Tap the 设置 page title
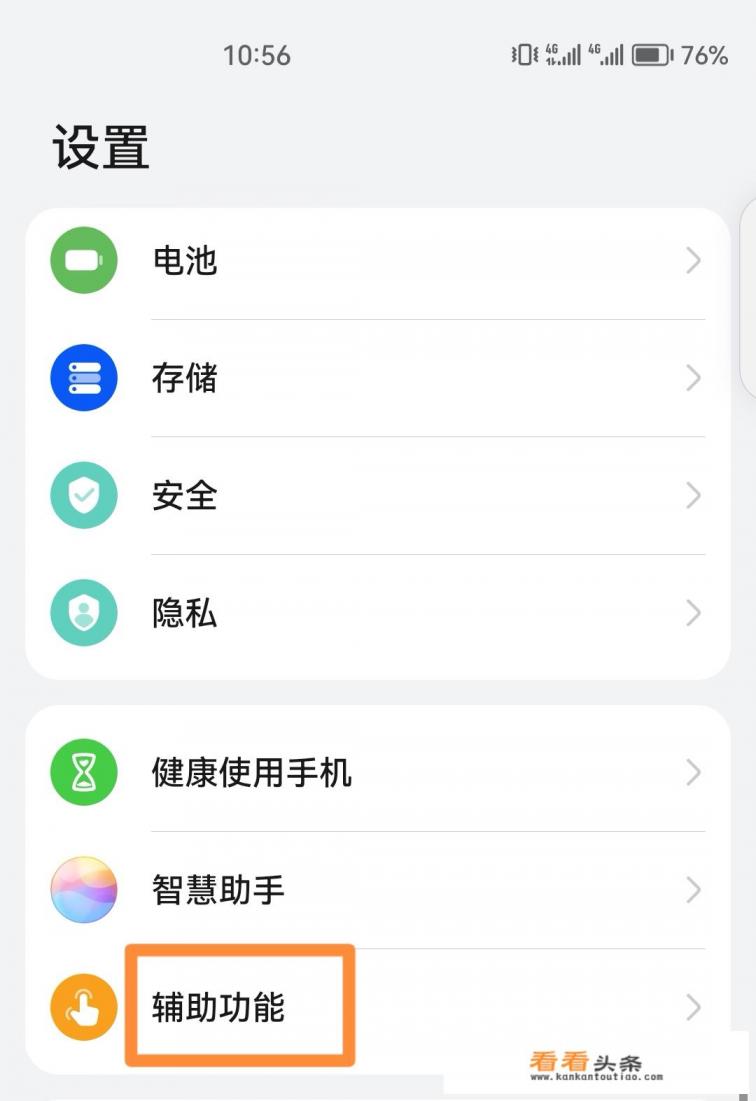756x1101 pixels. coord(100,145)
